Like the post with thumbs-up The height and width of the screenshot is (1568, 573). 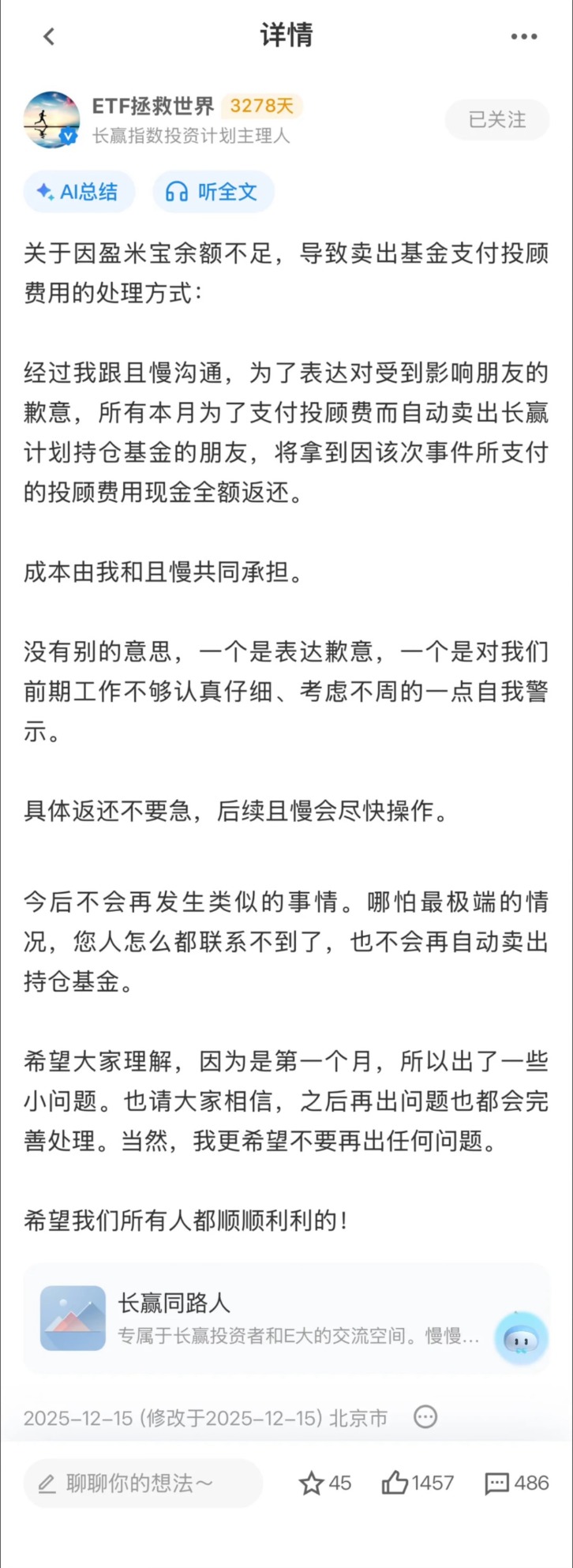pos(395,1483)
